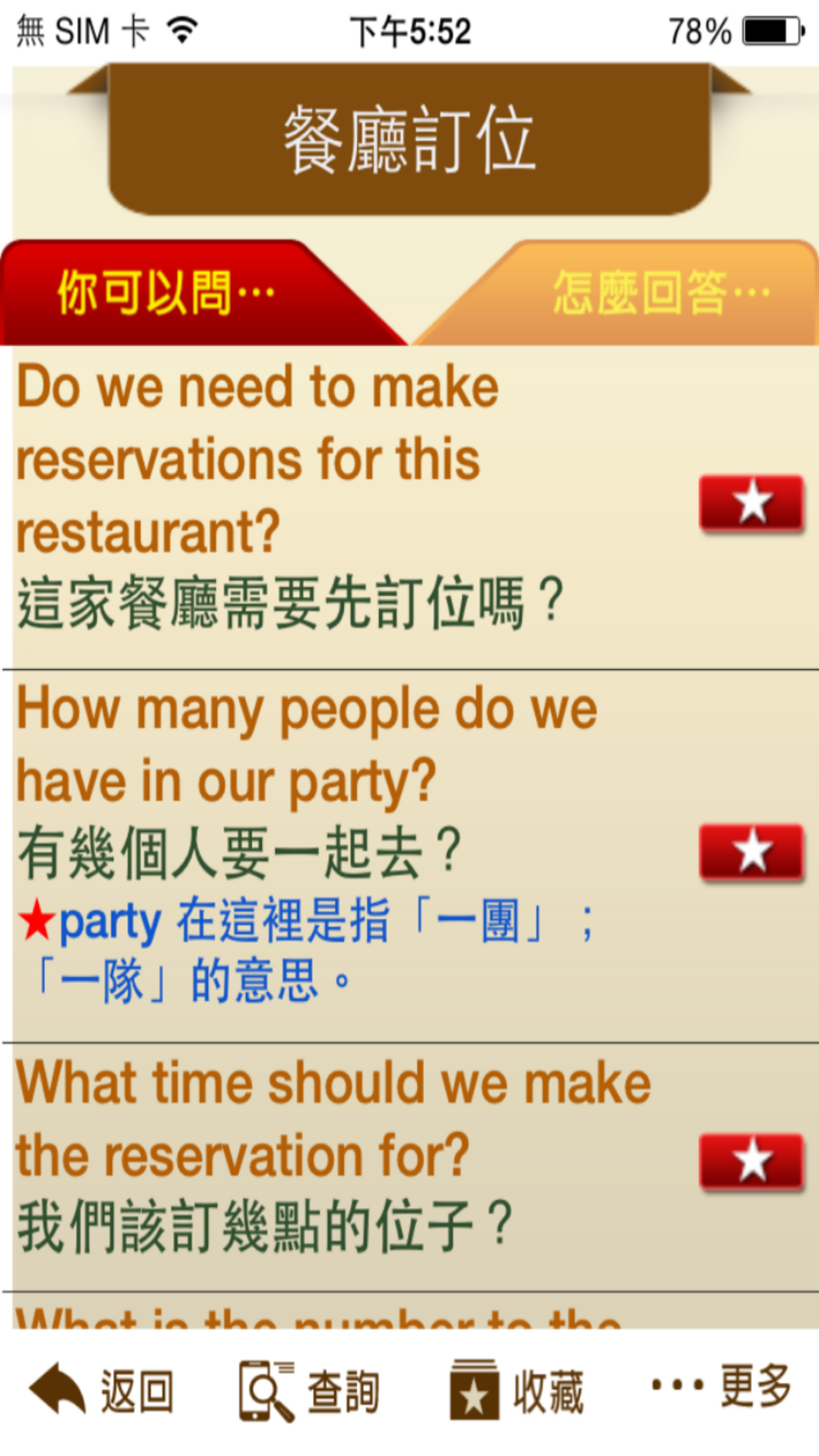Open the 'What time should we make' phrase
The width and height of the screenshot is (819, 1456).
click(x=328, y=1155)
